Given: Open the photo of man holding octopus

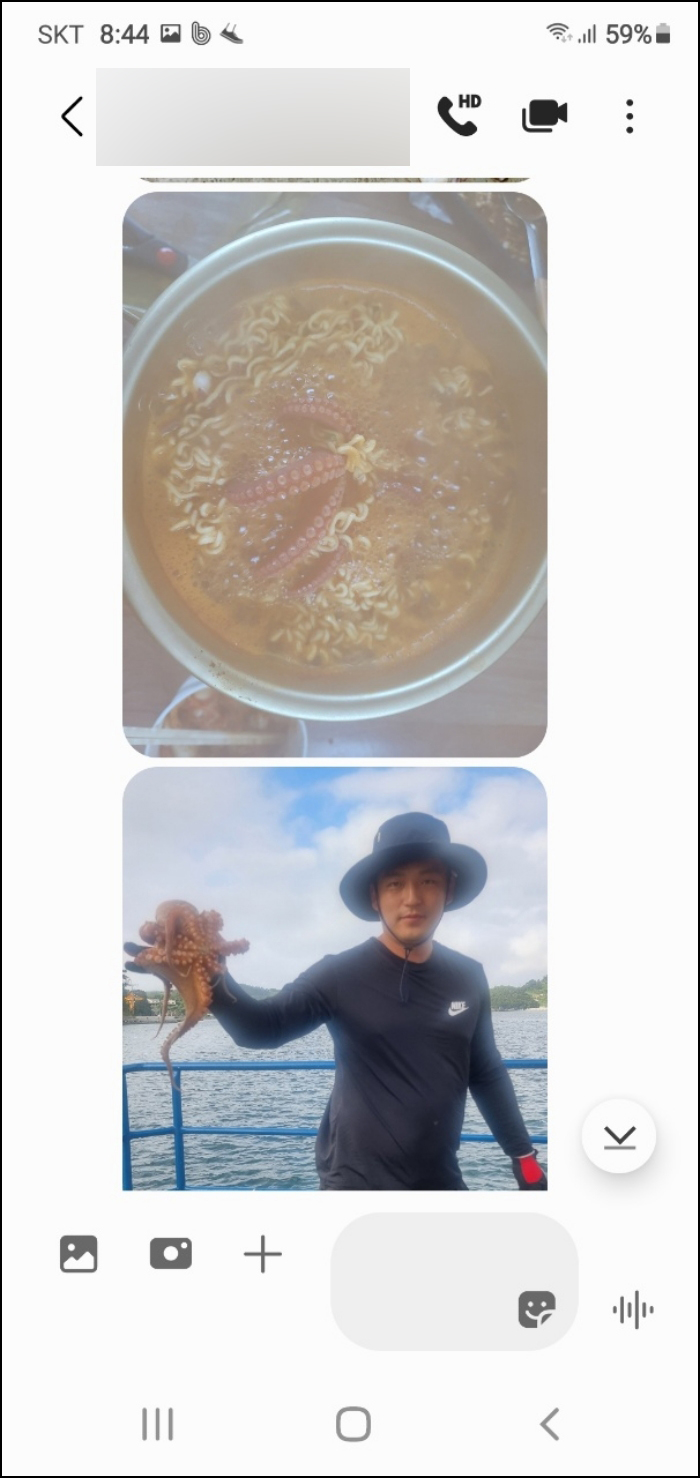Looking at the screenshot, I should 334,978.
